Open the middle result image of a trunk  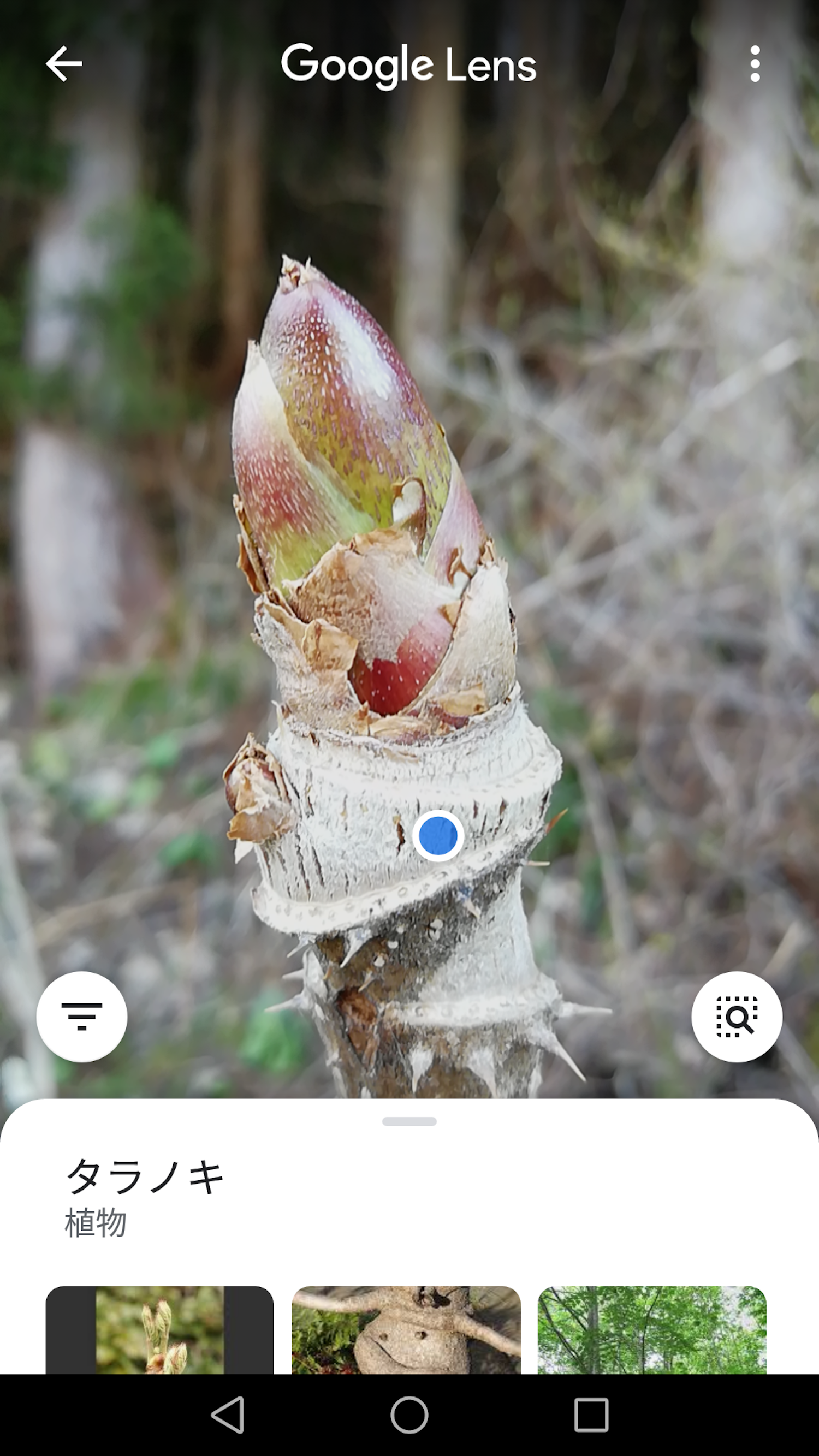406,1330
